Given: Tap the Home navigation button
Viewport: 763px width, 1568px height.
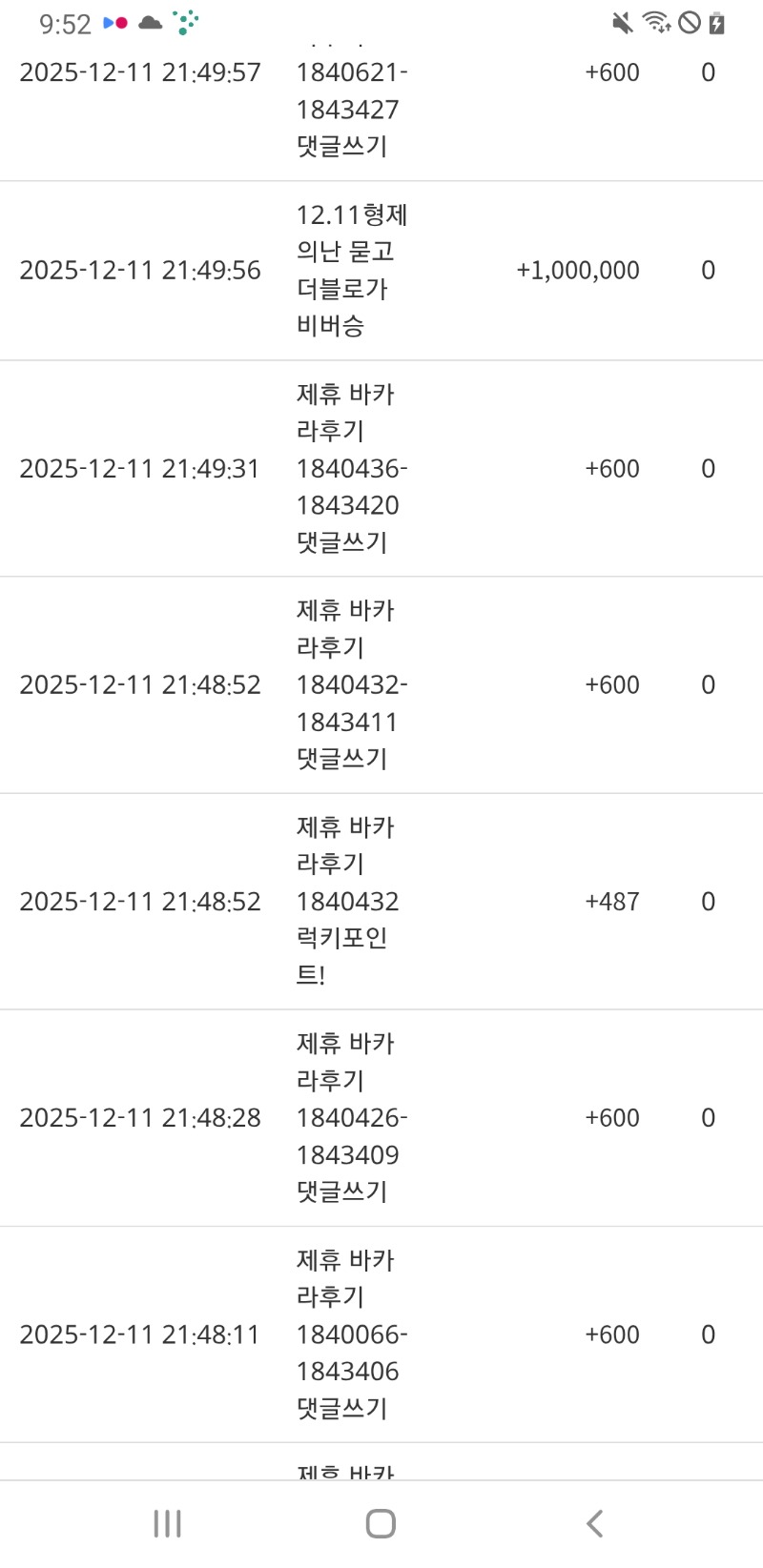Looking at the screenshot, I should 379,1523.
